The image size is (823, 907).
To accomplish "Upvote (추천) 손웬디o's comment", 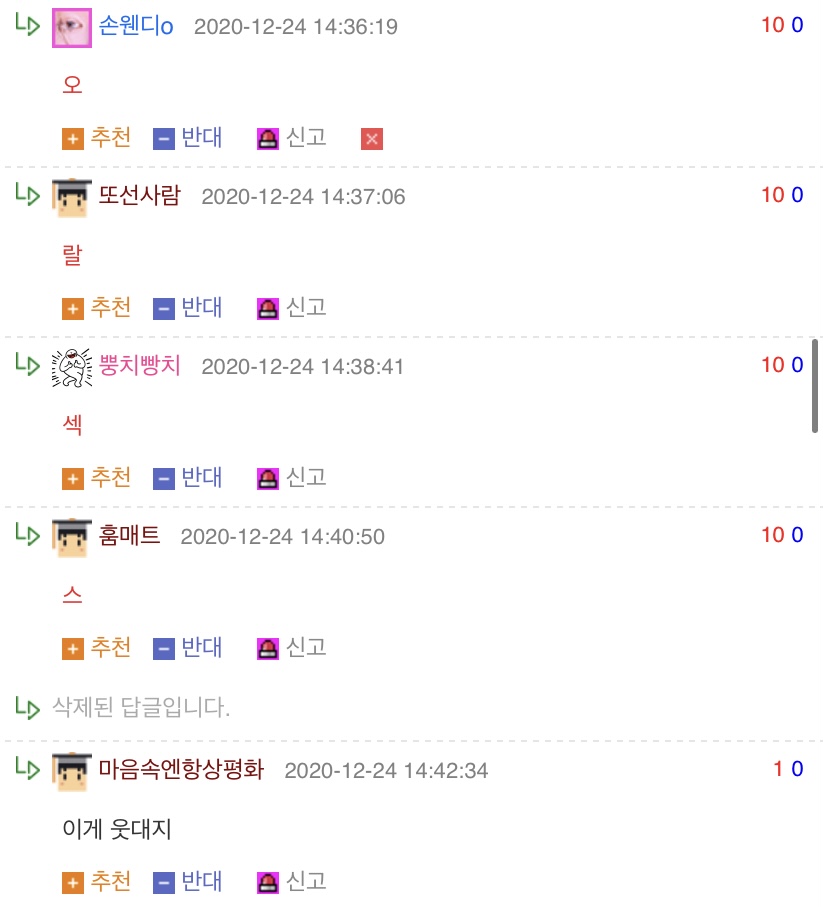I will pos(97,138).
